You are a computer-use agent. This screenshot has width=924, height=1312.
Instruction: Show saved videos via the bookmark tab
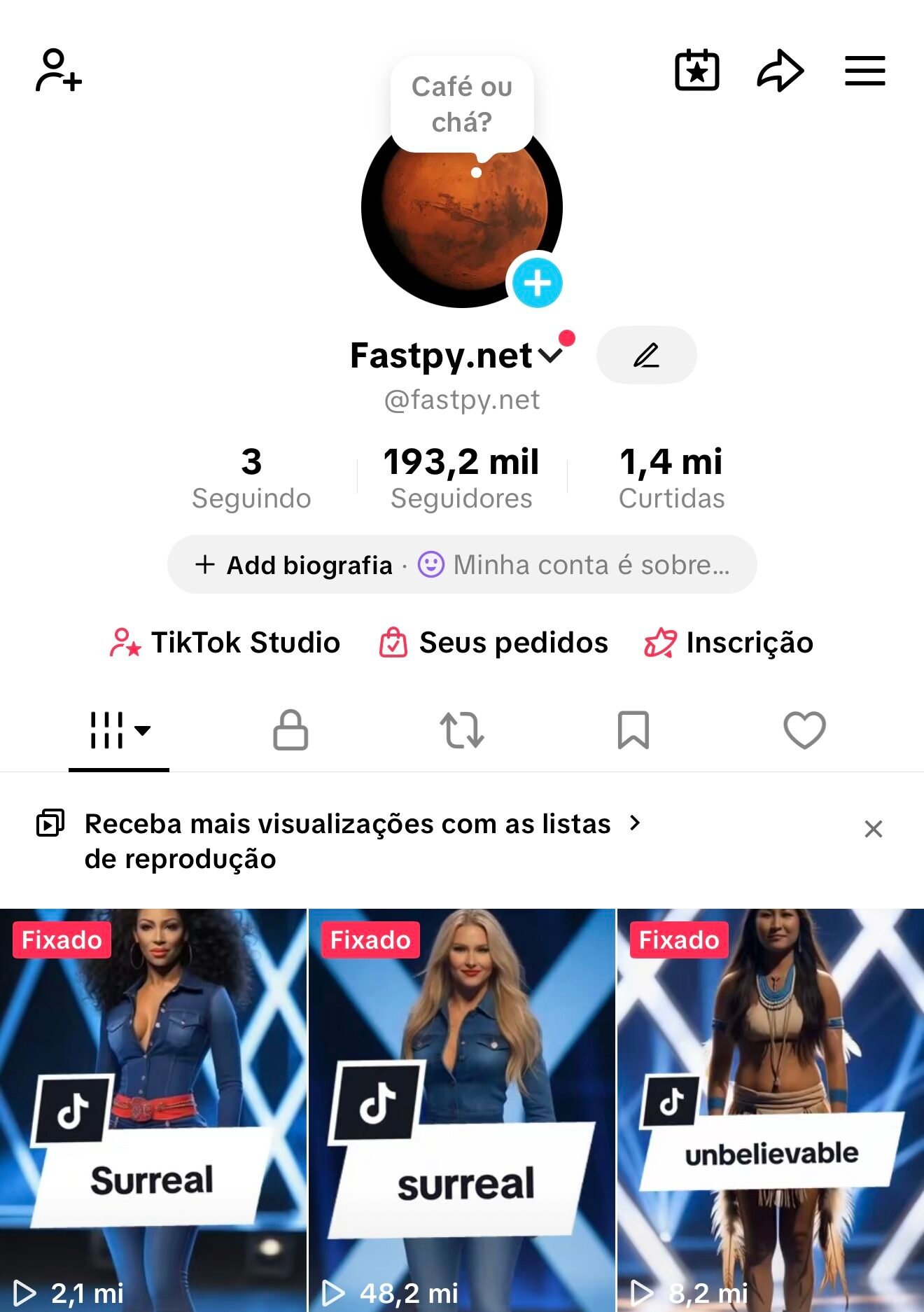[x=633, y=730]
